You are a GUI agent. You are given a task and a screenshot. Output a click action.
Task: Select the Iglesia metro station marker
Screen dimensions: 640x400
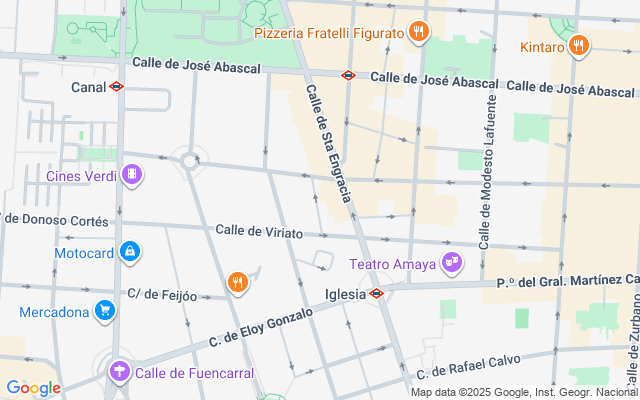[375, 294]
